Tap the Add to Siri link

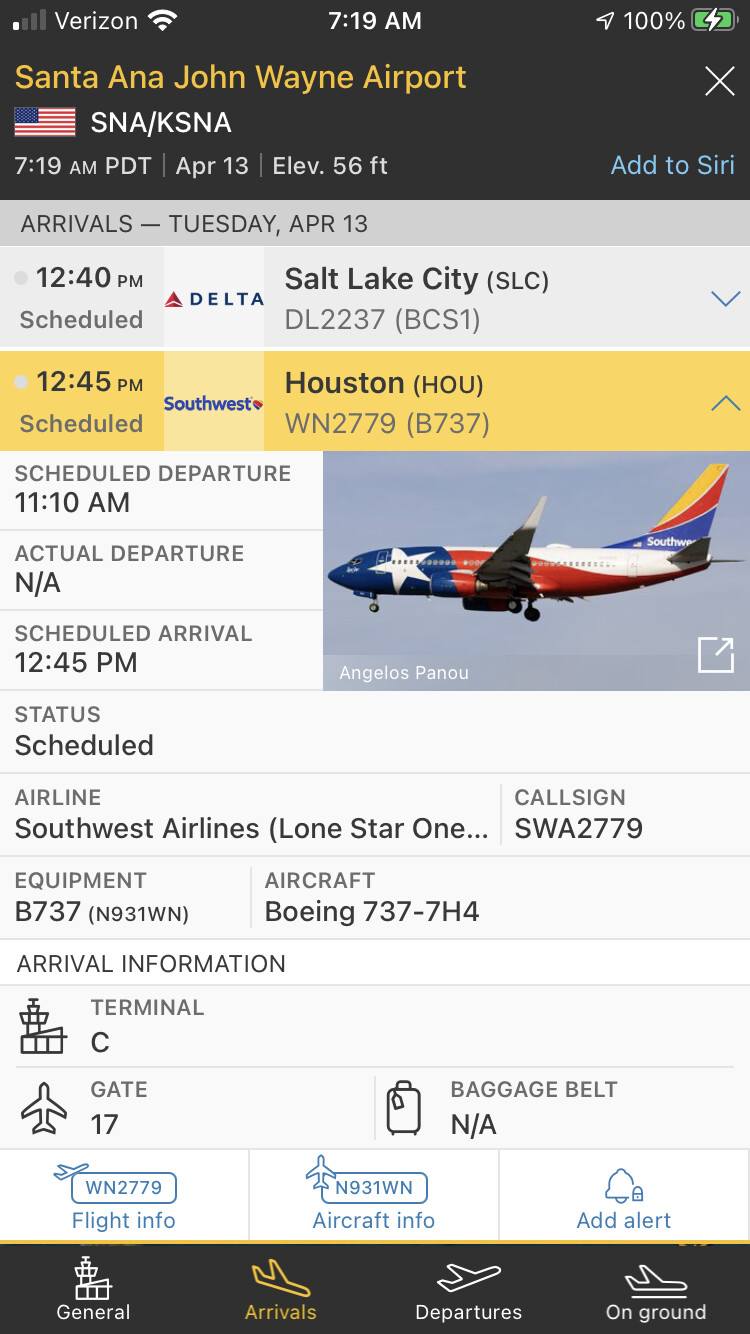tap(672, 165)
